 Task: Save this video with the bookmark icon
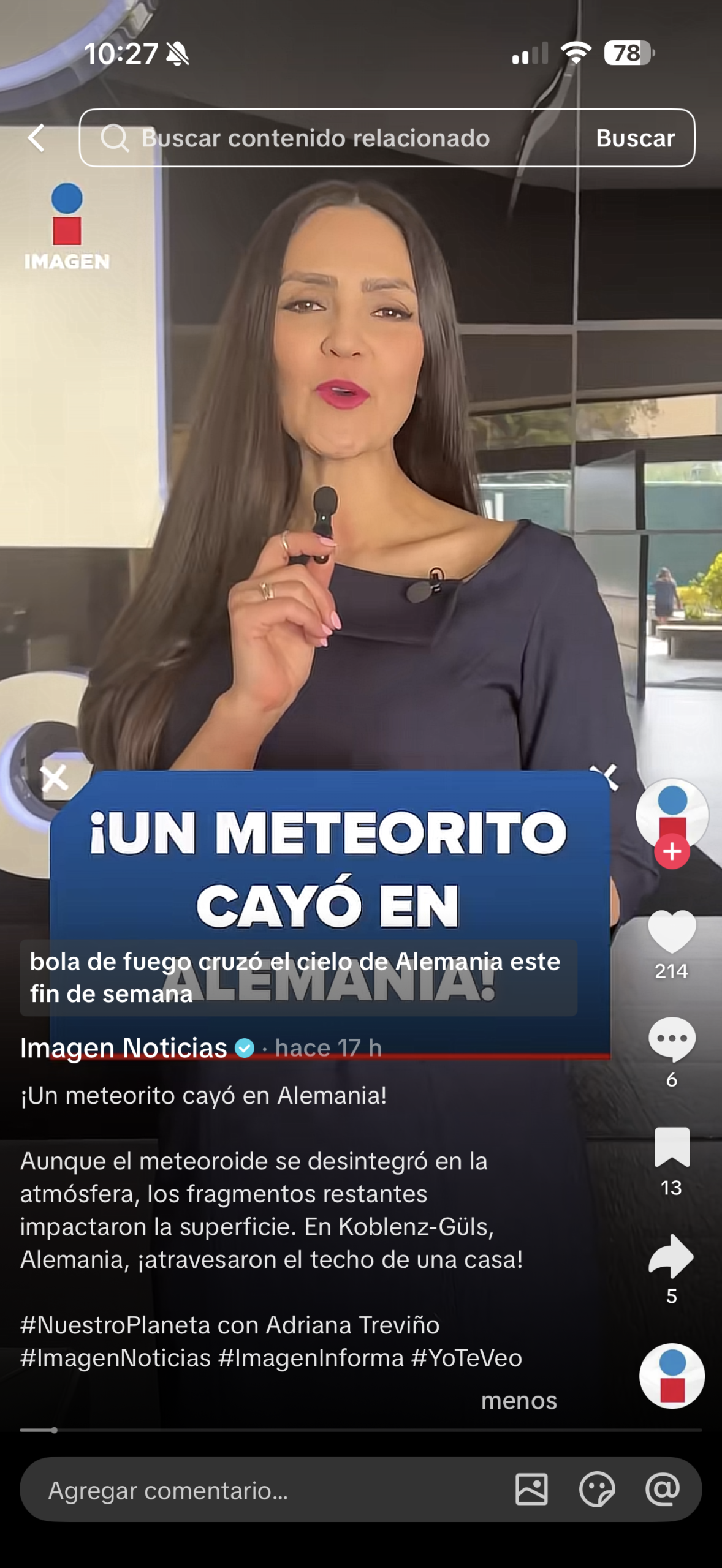pyautogui.click(x=672, y=1147)
